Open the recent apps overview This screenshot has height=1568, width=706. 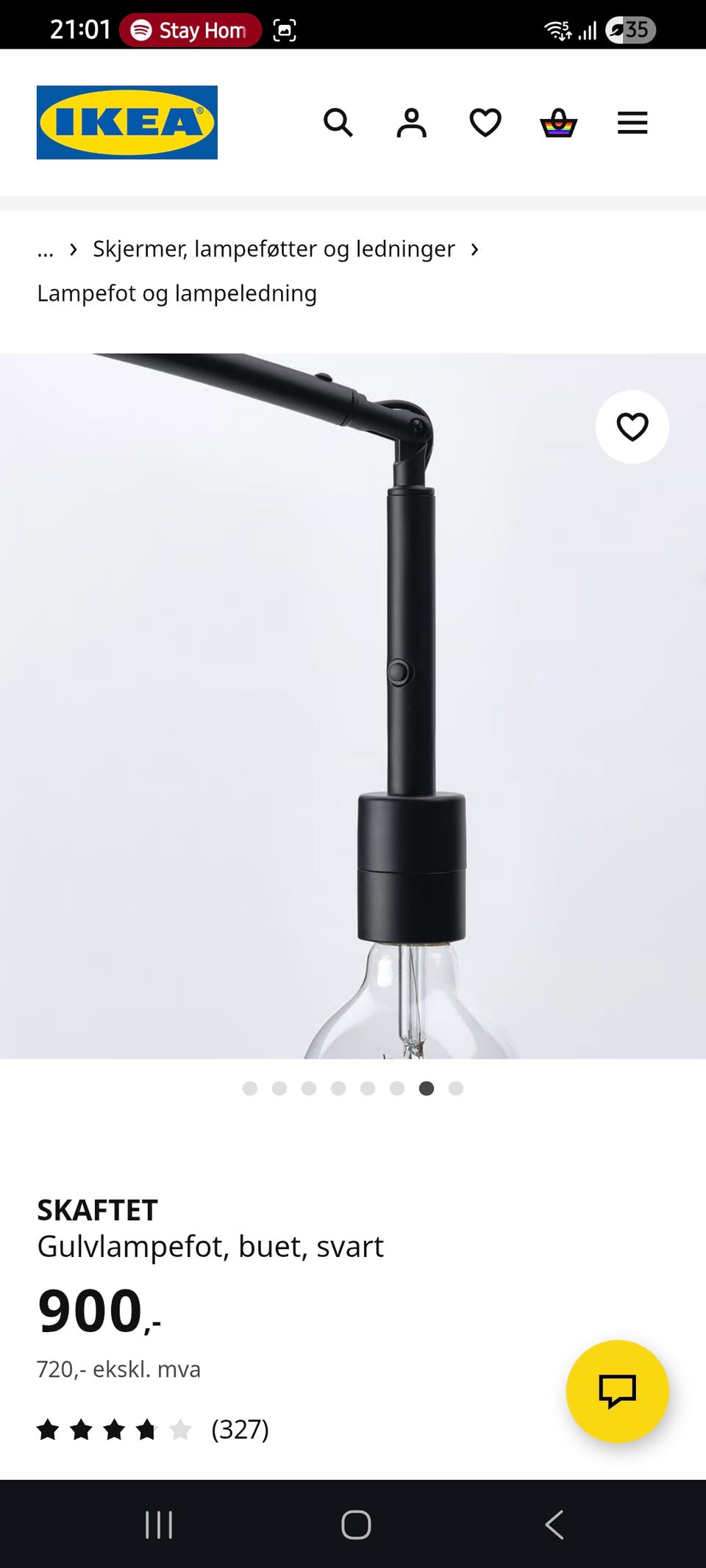point(159,1525)
